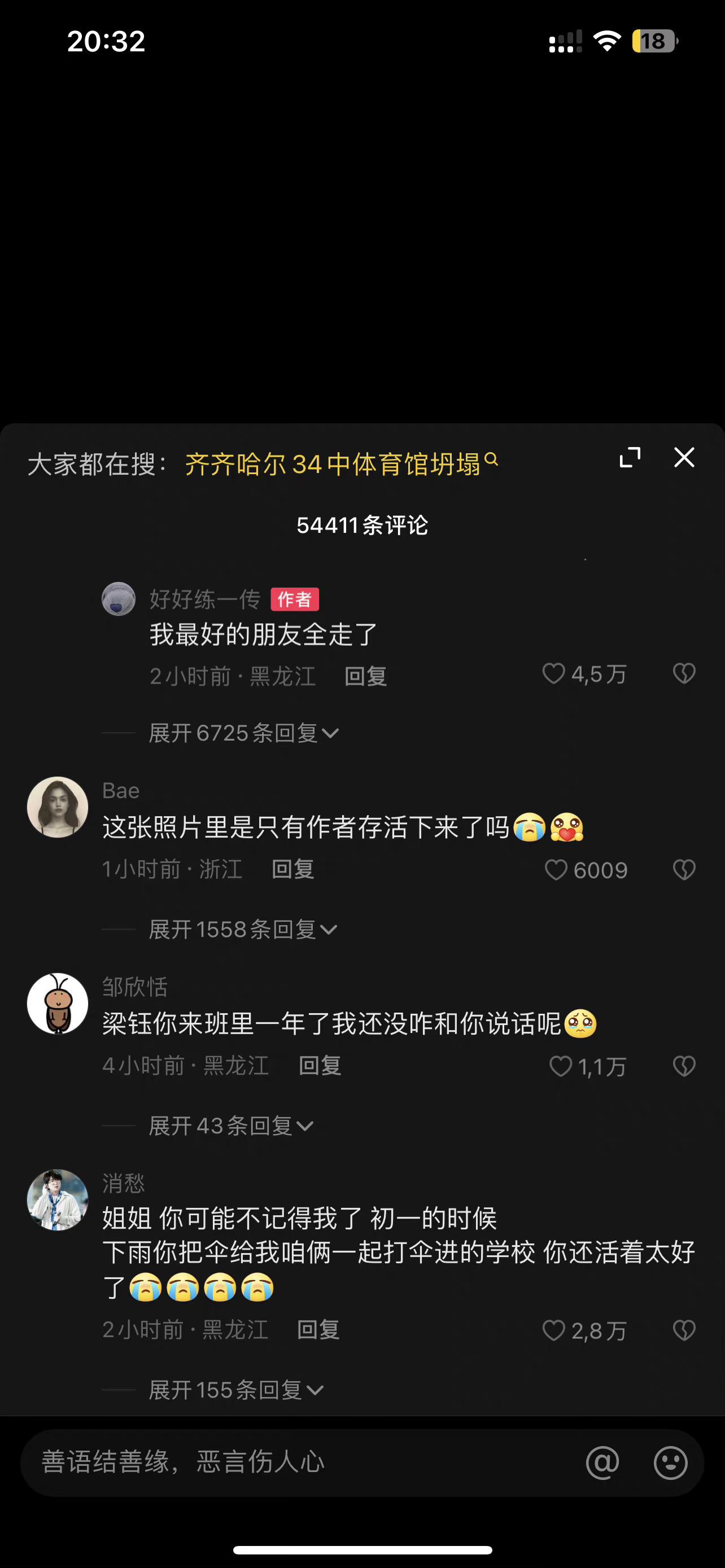The width and height of the screenshot is (725, 1568).
Task: Tap the @ mention icon in comment bar
Action: point(602,1464)
